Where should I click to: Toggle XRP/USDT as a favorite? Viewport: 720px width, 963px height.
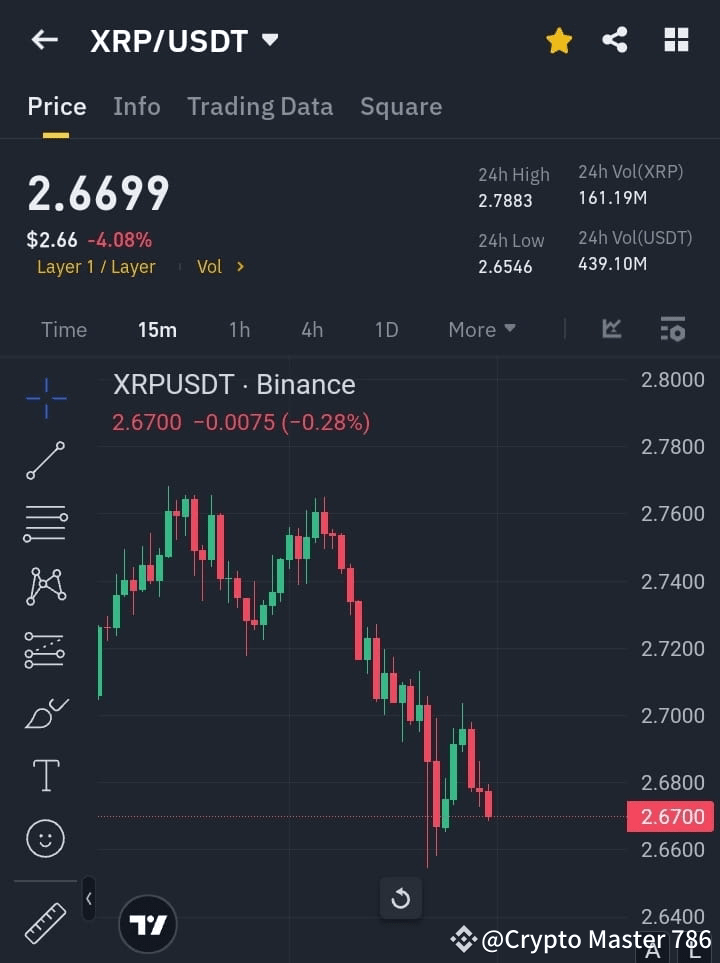coord(558,40)
